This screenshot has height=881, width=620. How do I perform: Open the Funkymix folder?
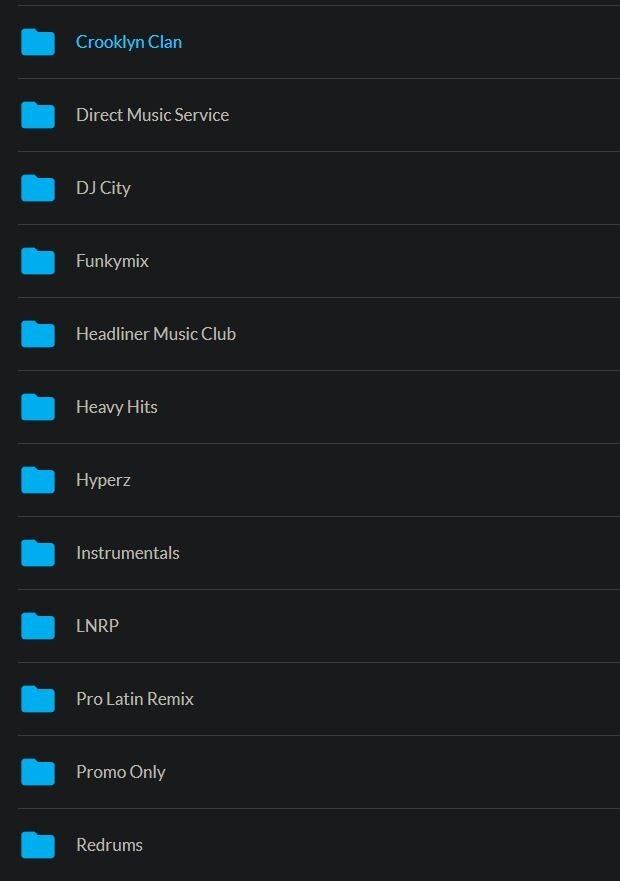coord(112,261)
